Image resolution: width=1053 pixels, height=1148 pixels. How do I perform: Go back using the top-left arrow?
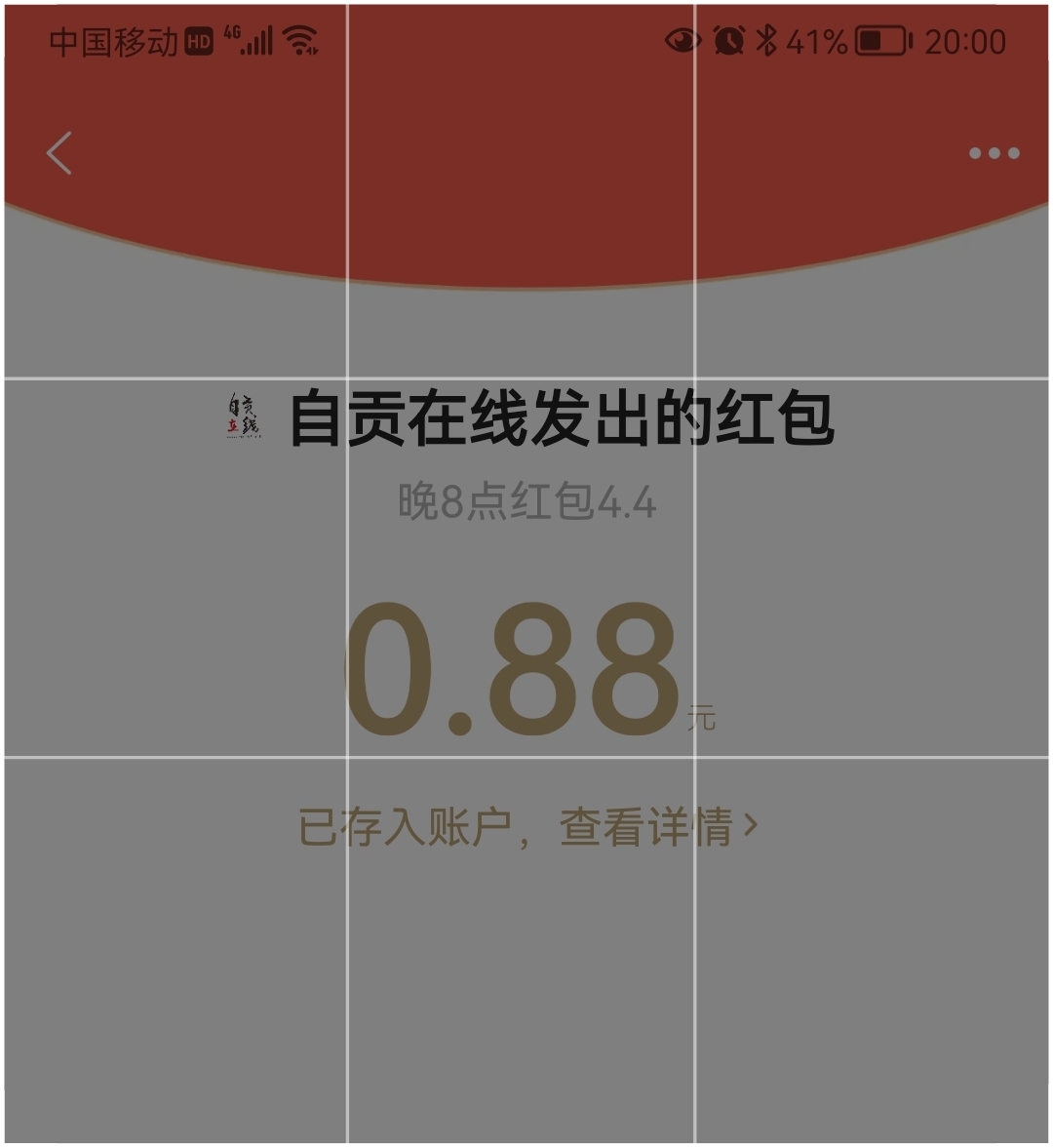coord(59,153)
